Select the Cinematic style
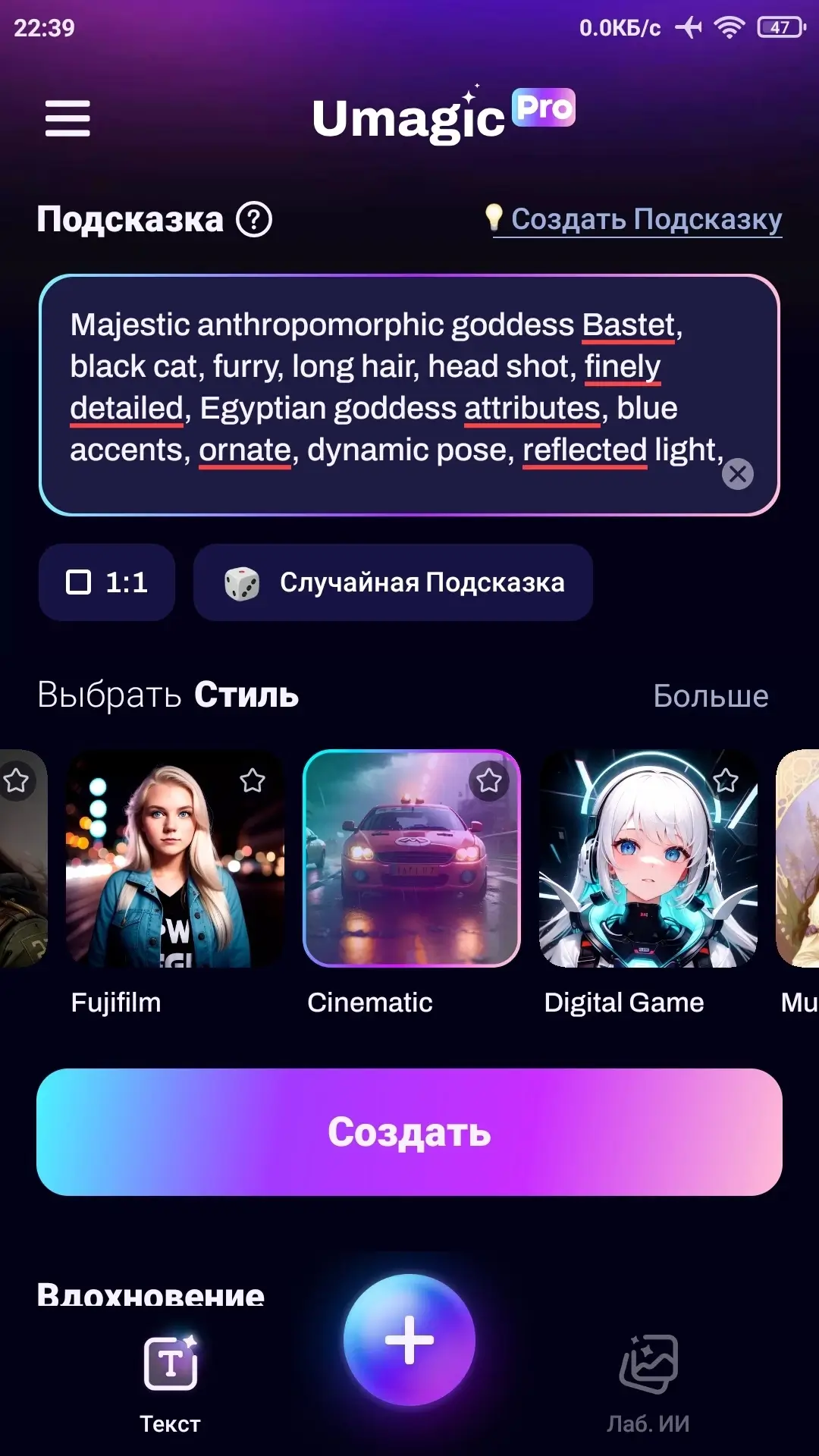 [412, 858]
